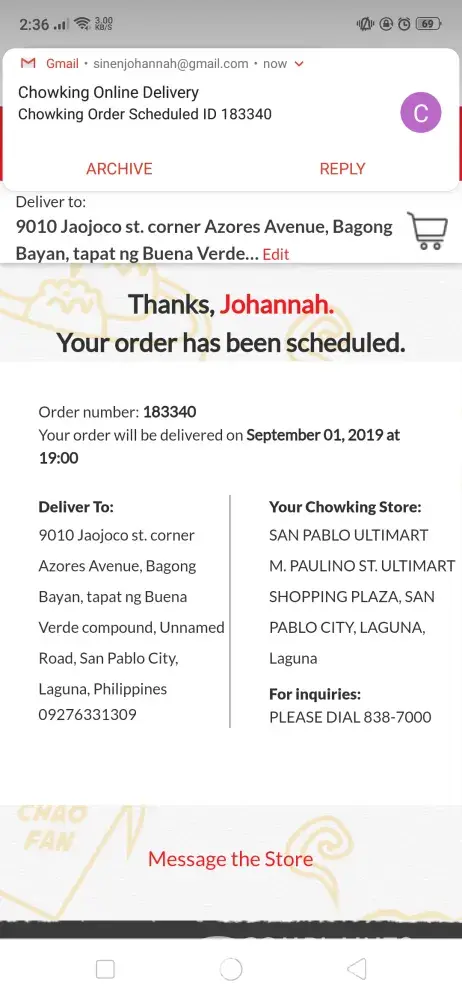
Task: Reply to the Chowking Order Scheduled email
Action: tap(342, 169)
